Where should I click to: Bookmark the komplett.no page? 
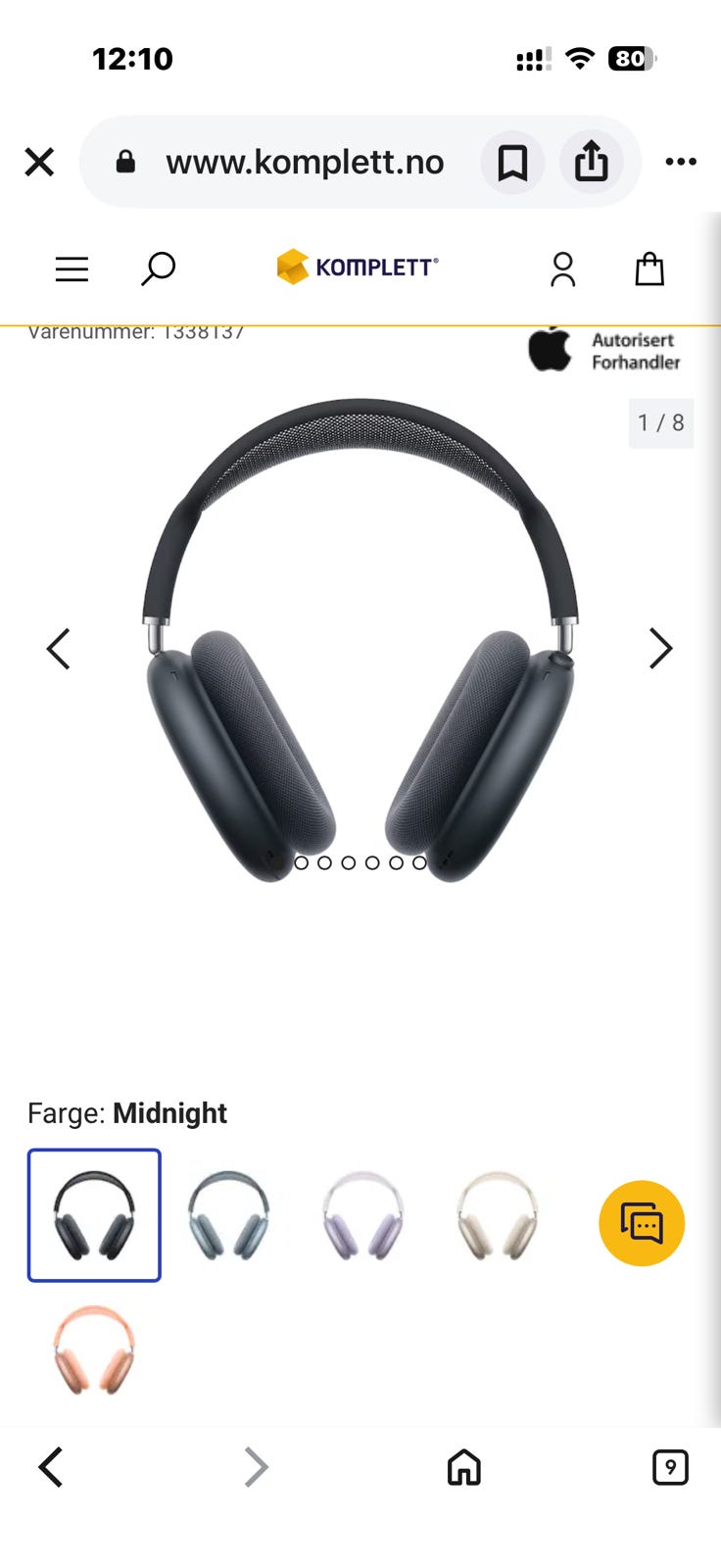point(512,163)
